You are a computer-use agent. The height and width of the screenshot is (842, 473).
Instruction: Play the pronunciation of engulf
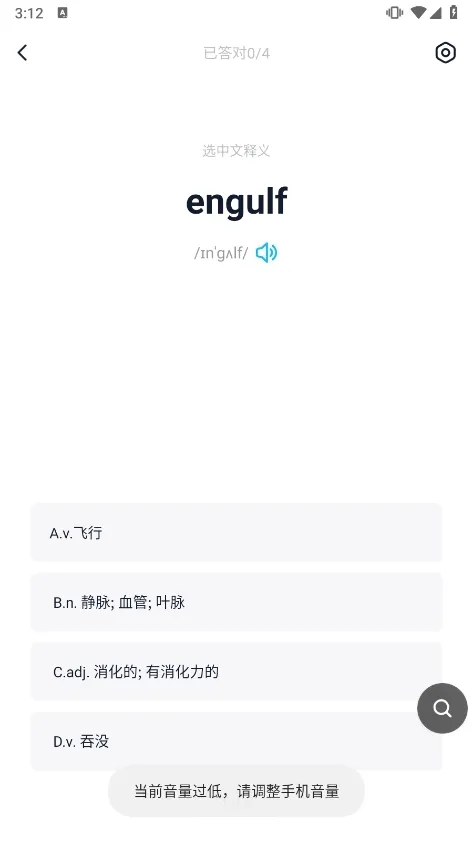pyautogui.click(x=266, y=252)
